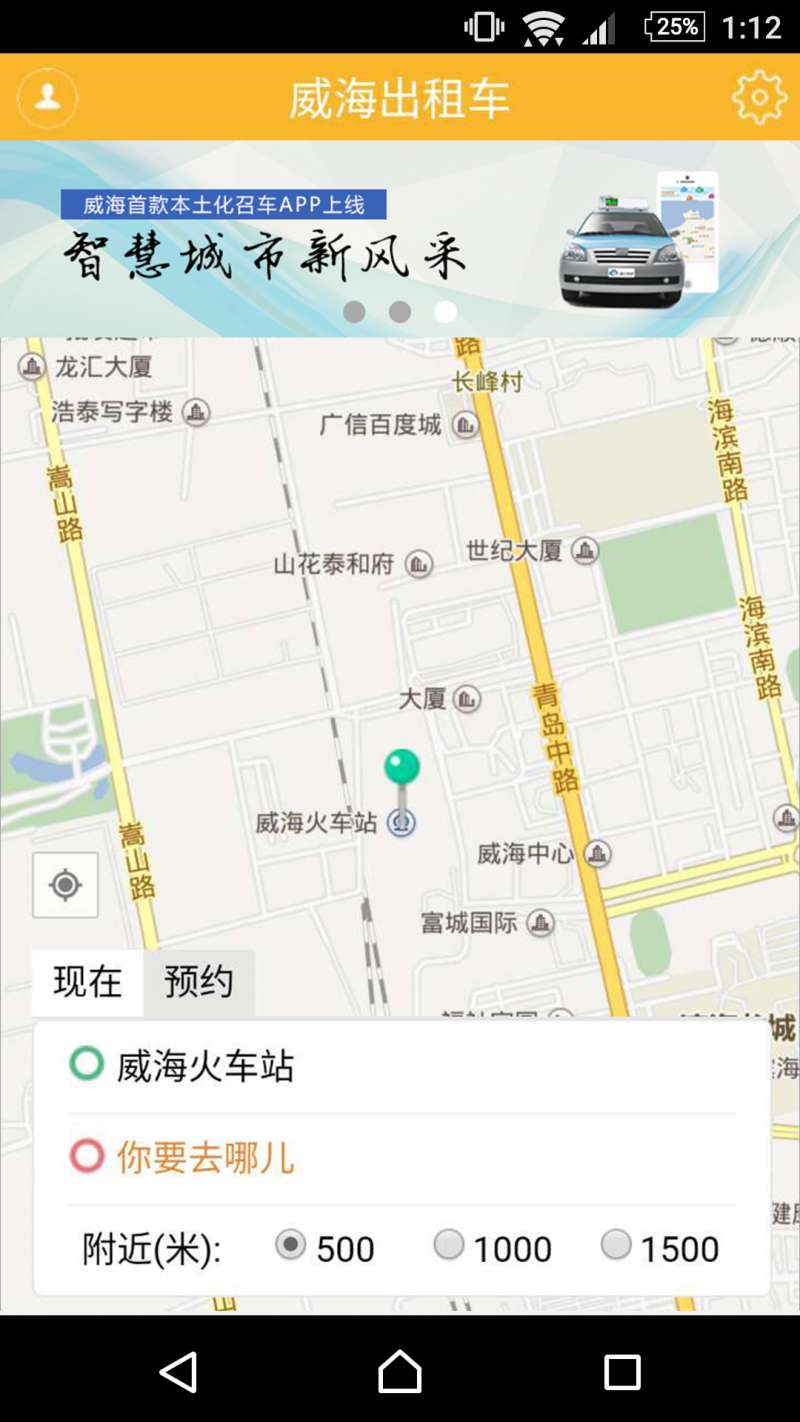Enter destination in 你要去哪儿 field
The width and height of the screenshot is (800, 1422).
pos(402,1158)
